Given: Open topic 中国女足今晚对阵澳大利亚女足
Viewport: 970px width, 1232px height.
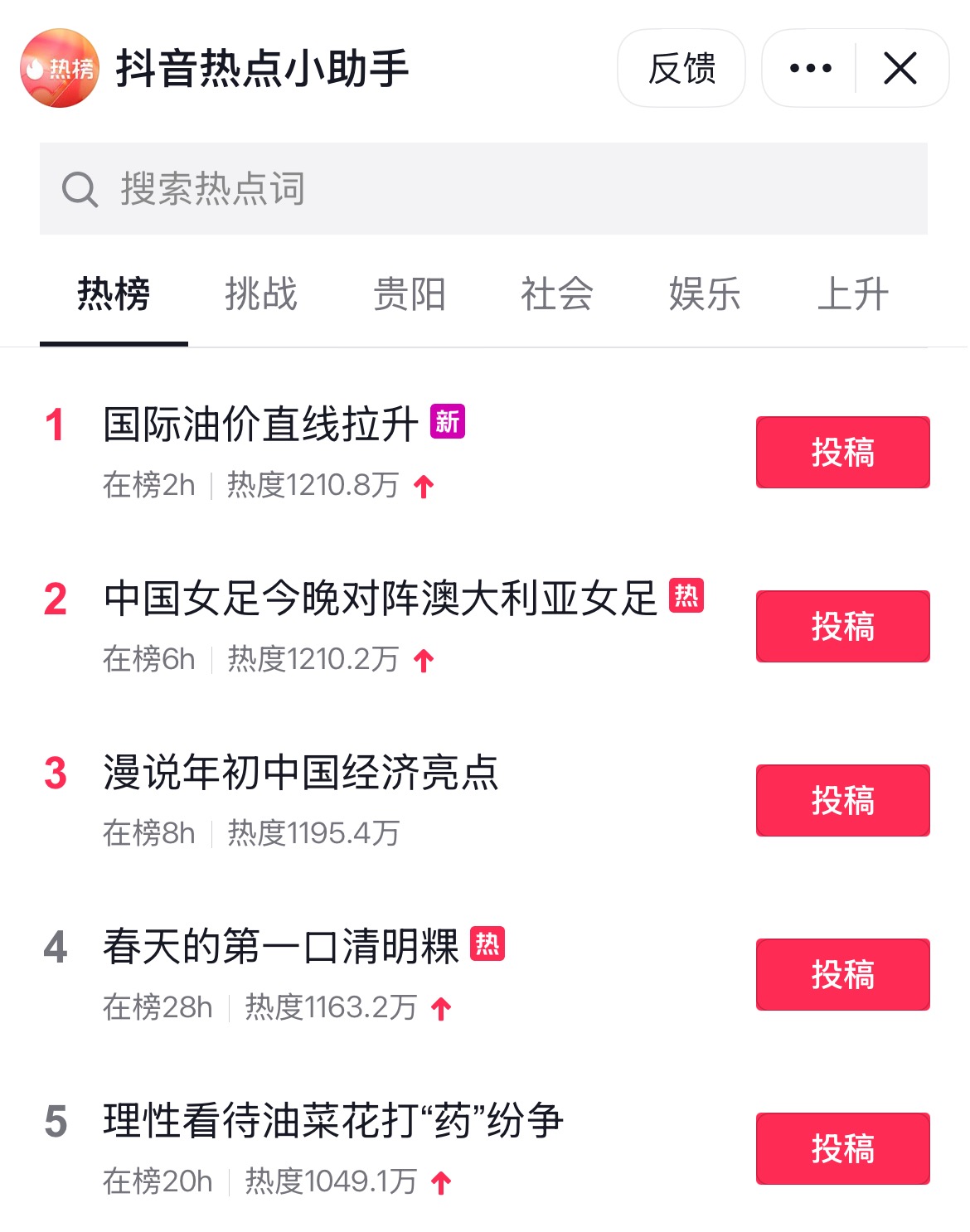Looking at the screenshot, I should click(380, 599).
